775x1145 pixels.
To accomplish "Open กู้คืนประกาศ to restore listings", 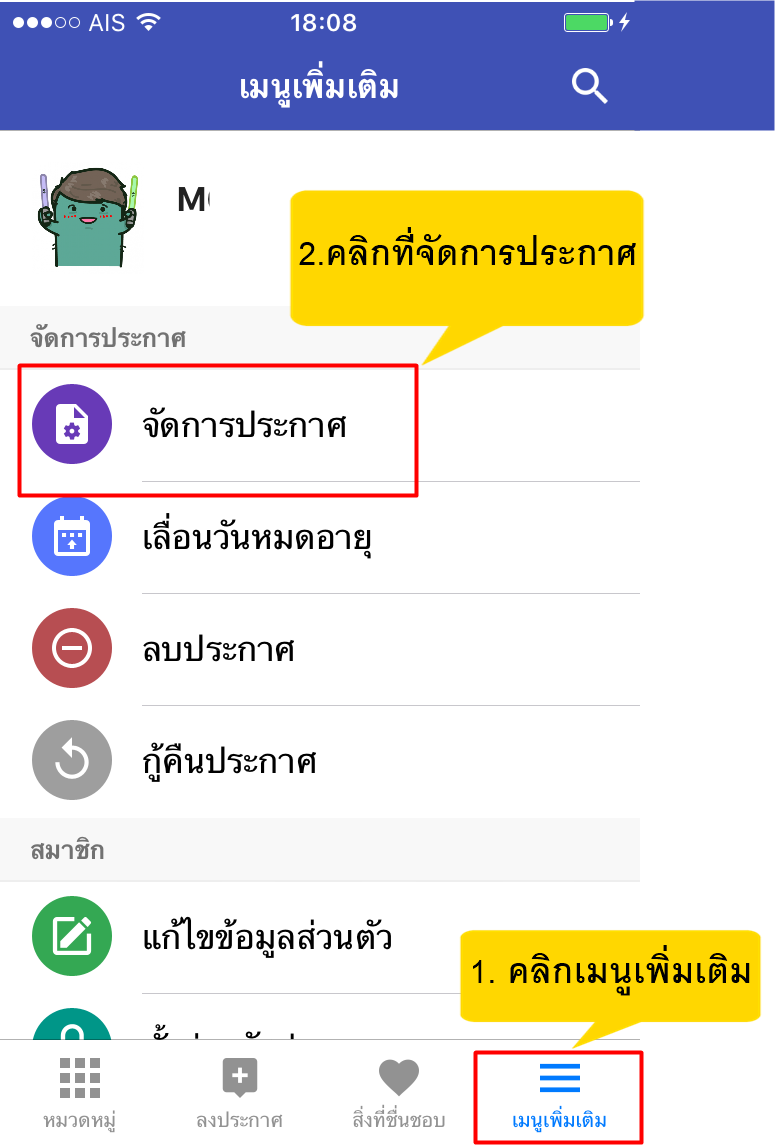I will (x=228, y=763).
